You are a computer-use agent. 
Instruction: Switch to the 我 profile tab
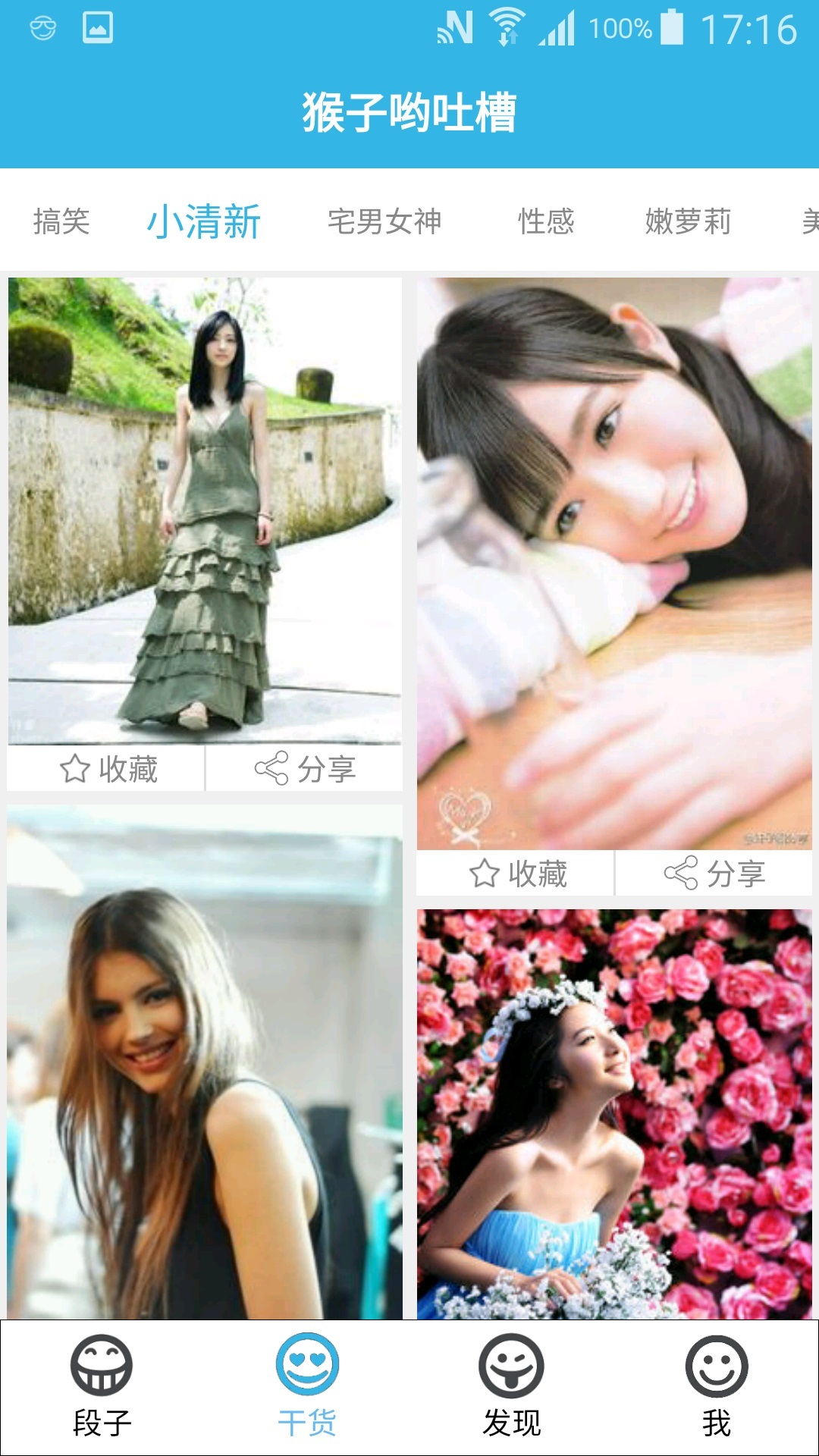click(716, 1386)
